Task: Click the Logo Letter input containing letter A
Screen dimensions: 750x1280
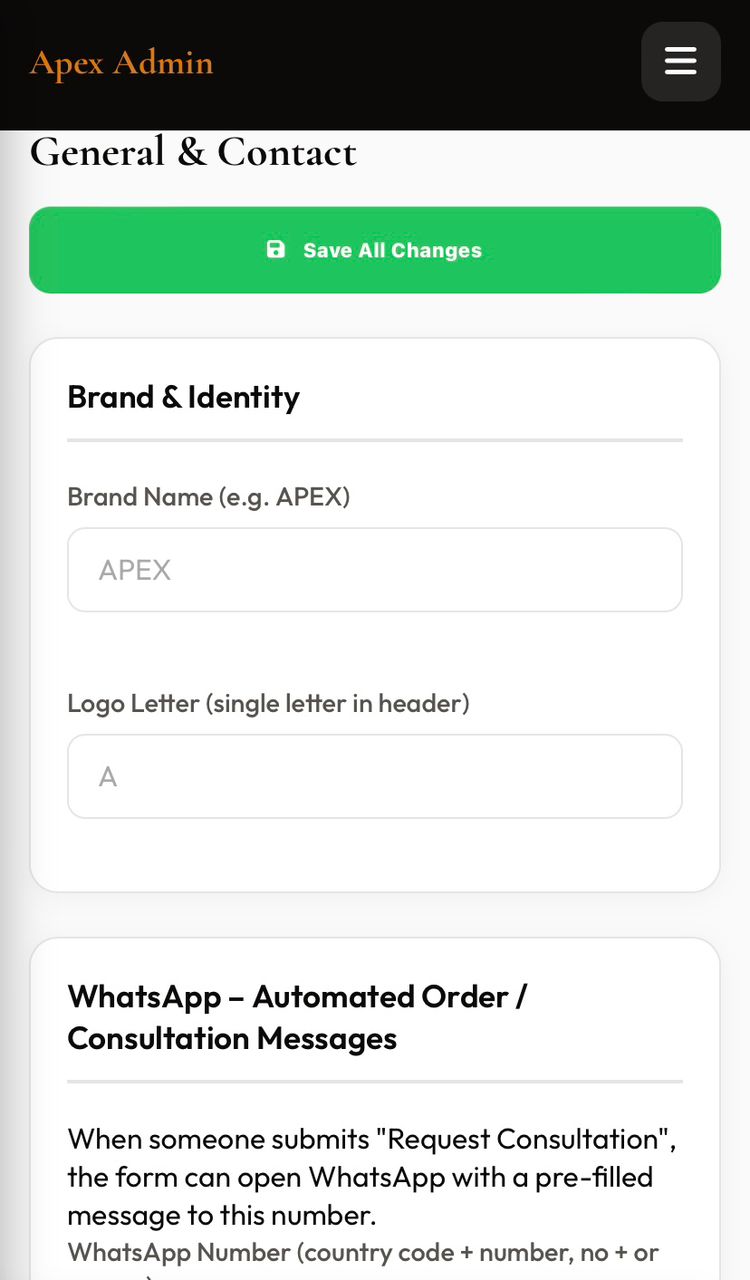Action: [375, 776]
